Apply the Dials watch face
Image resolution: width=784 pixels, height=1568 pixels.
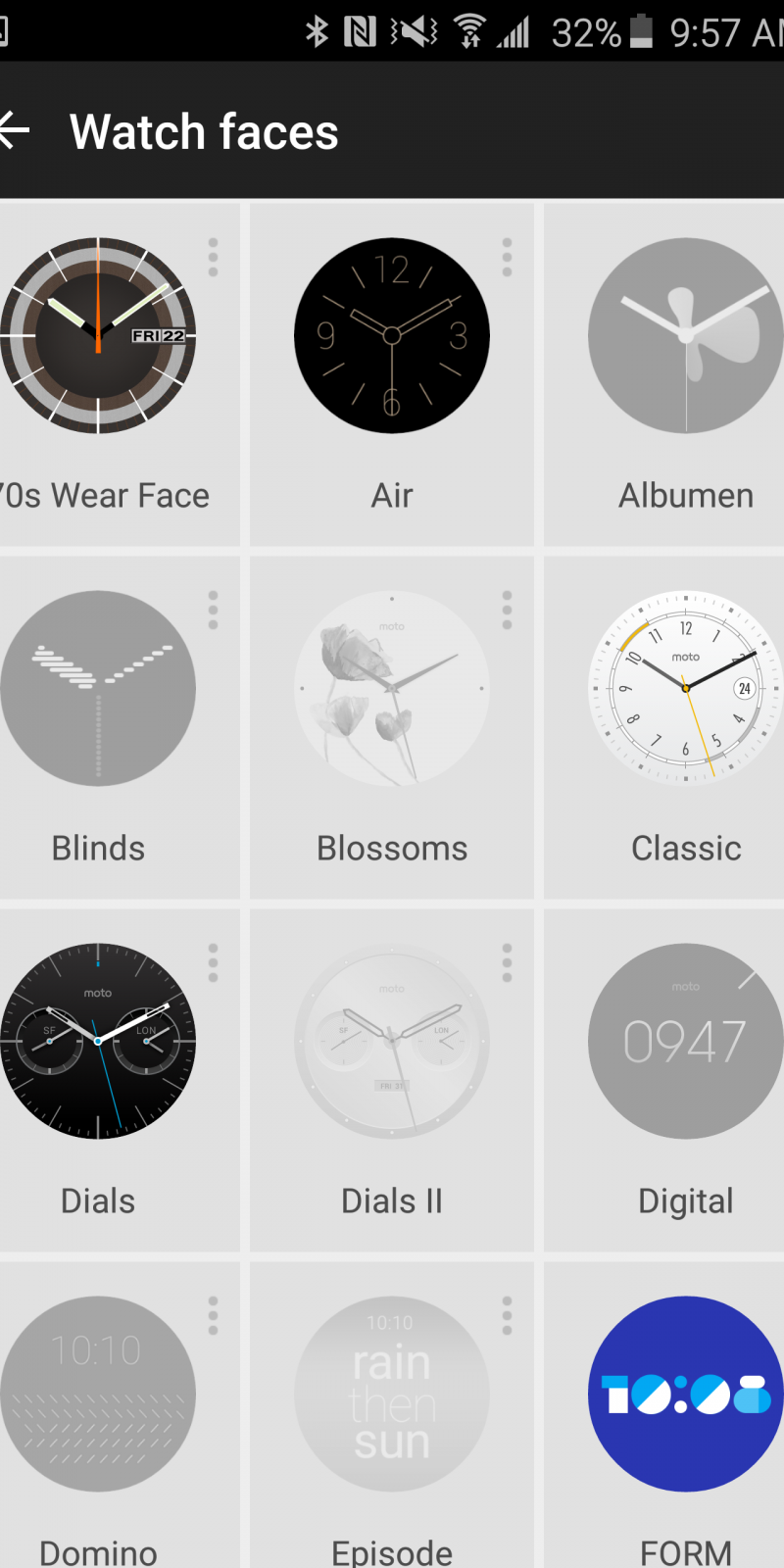point(98,1042)
